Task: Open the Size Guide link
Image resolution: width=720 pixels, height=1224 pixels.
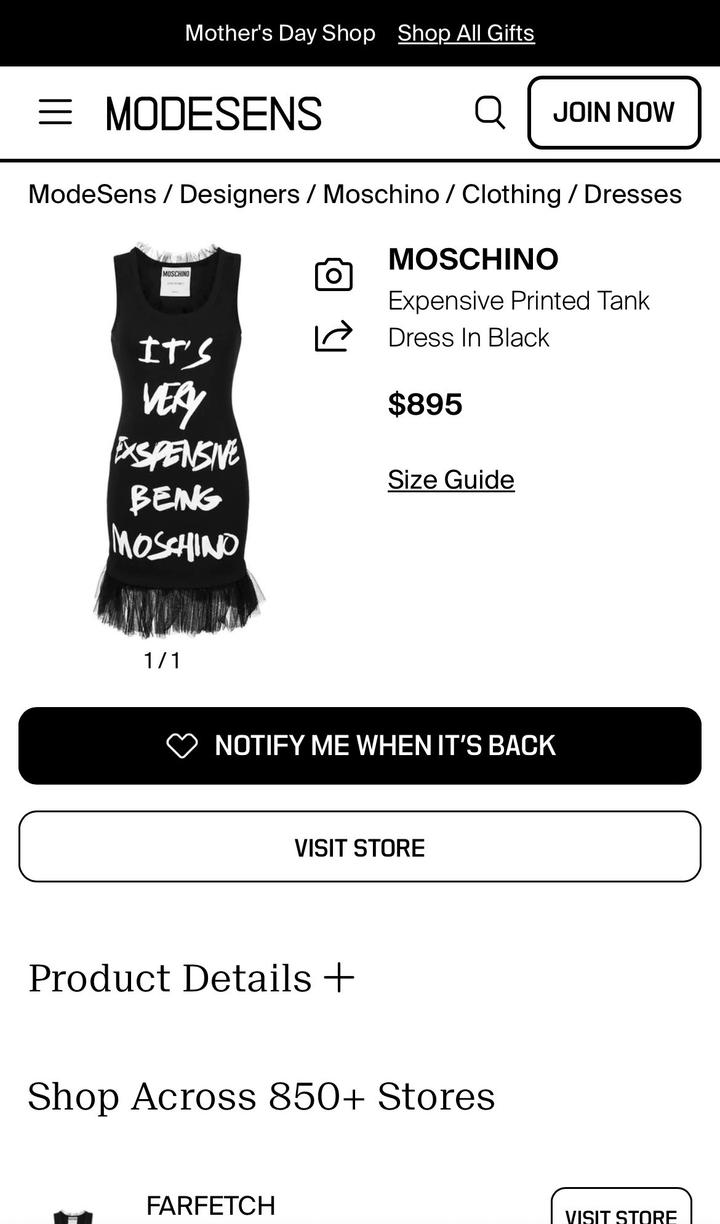Action: 451,480
